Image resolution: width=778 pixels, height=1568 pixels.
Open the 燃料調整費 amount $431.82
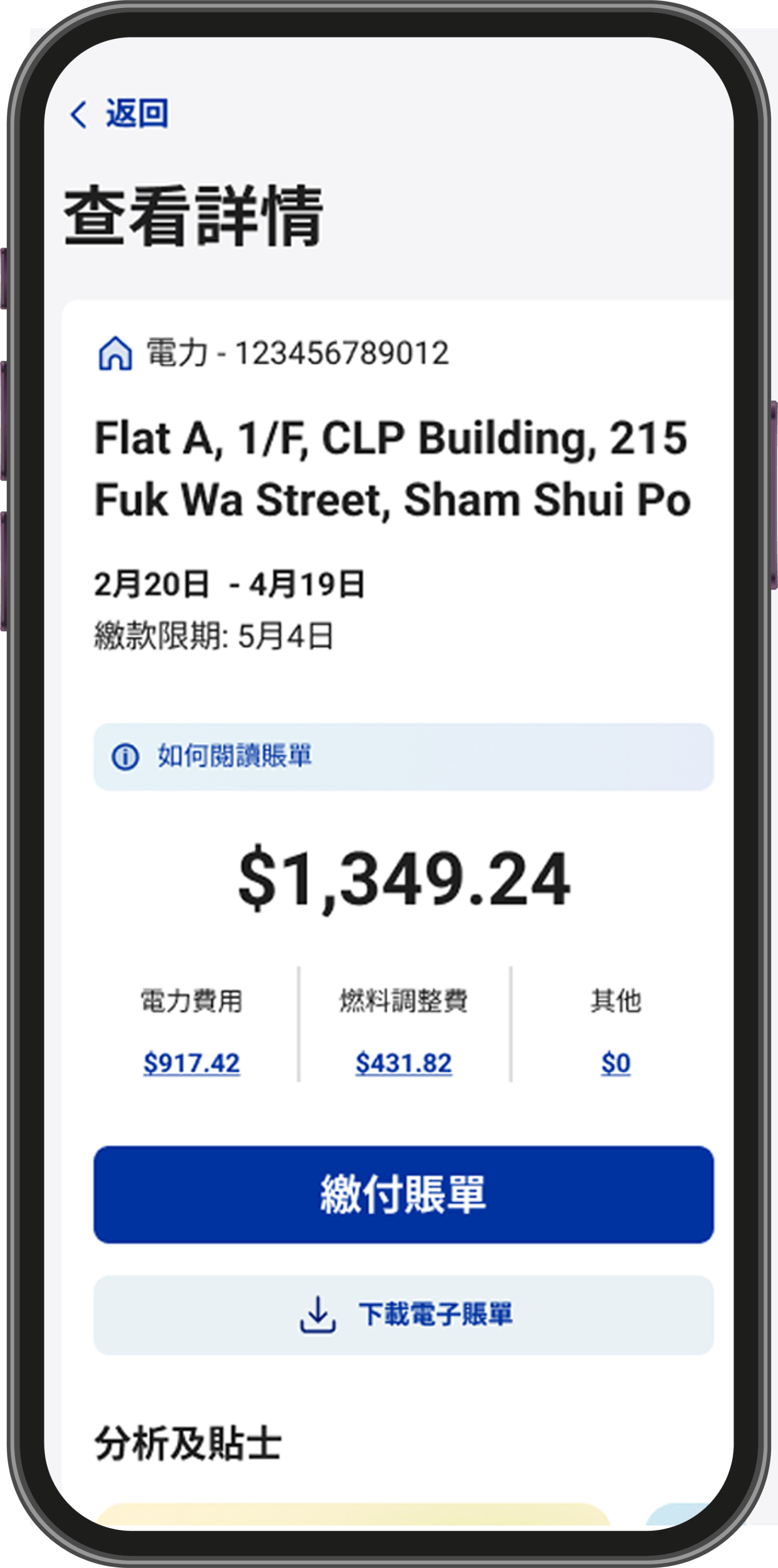[404, 1063]
